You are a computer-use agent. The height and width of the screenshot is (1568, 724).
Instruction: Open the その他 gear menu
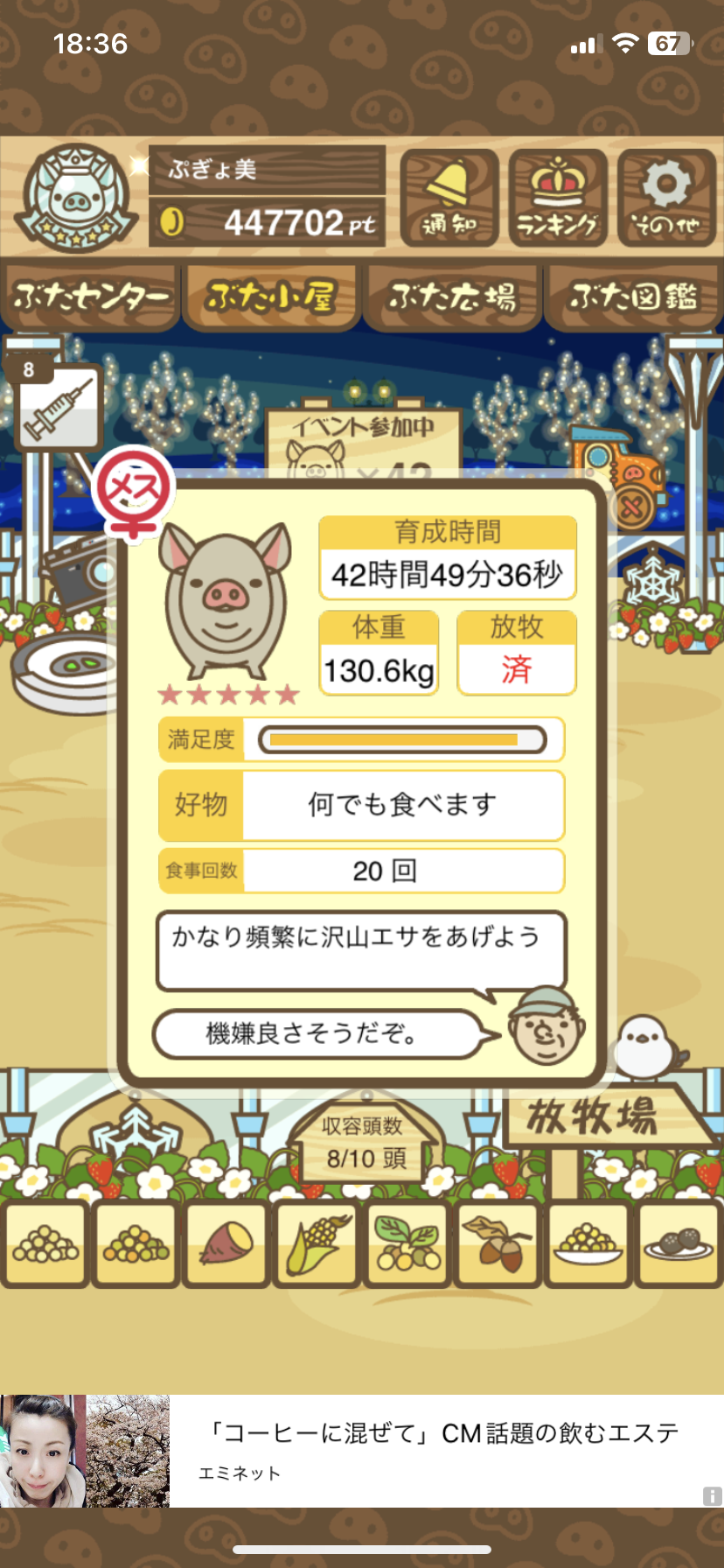[666, 198]
